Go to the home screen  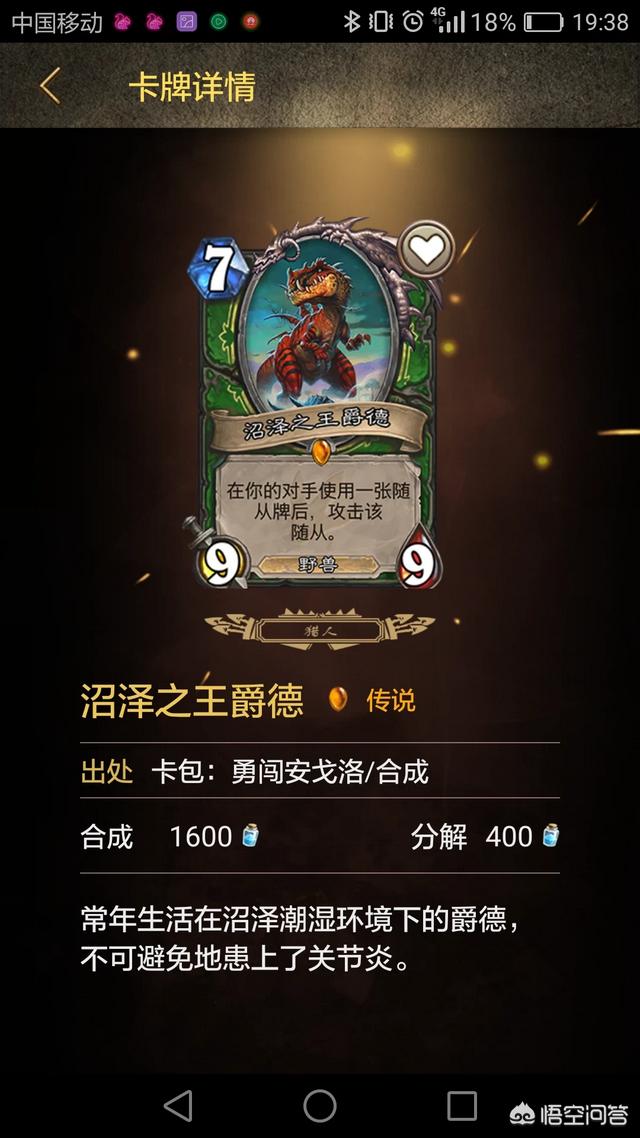[x=320, y=1105]
